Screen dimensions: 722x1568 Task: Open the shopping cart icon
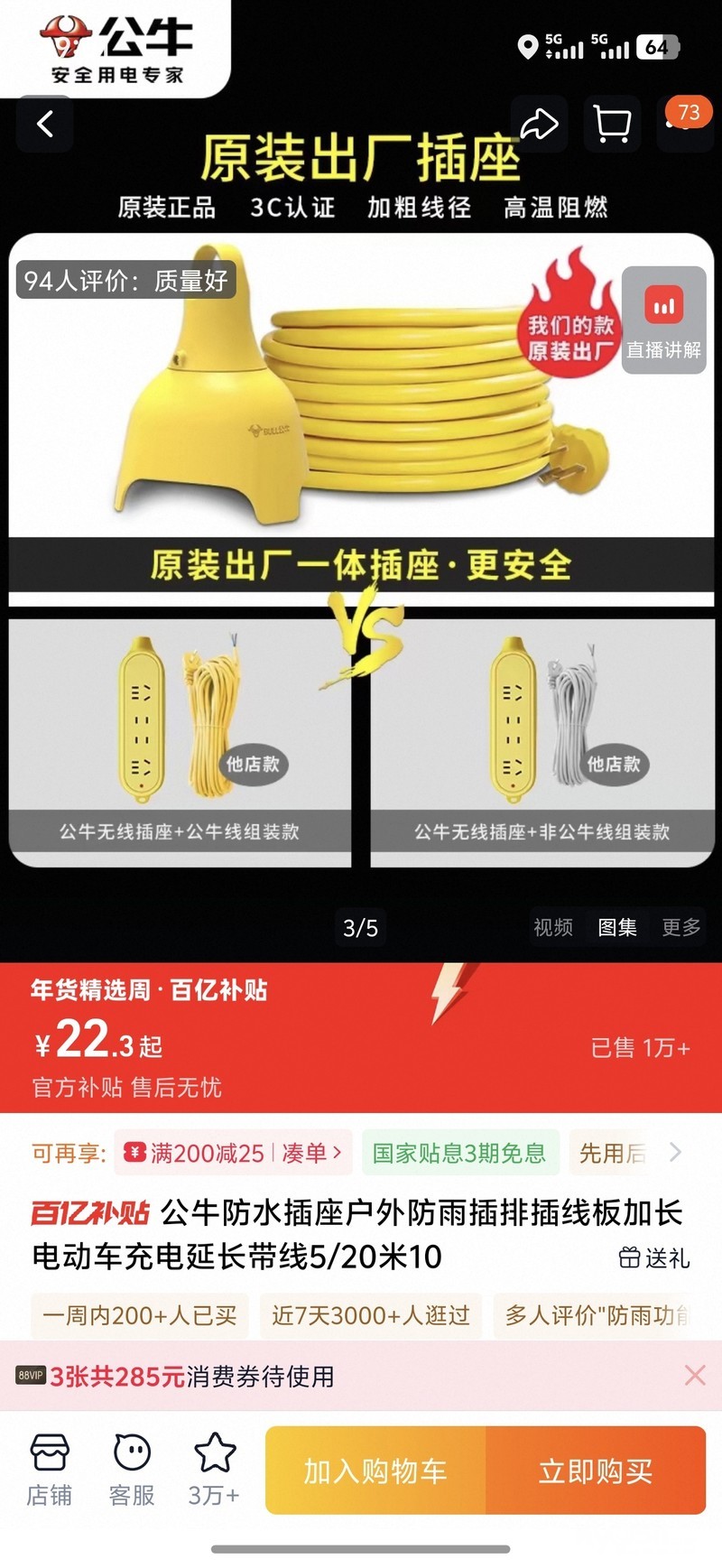tap(612, 124)
